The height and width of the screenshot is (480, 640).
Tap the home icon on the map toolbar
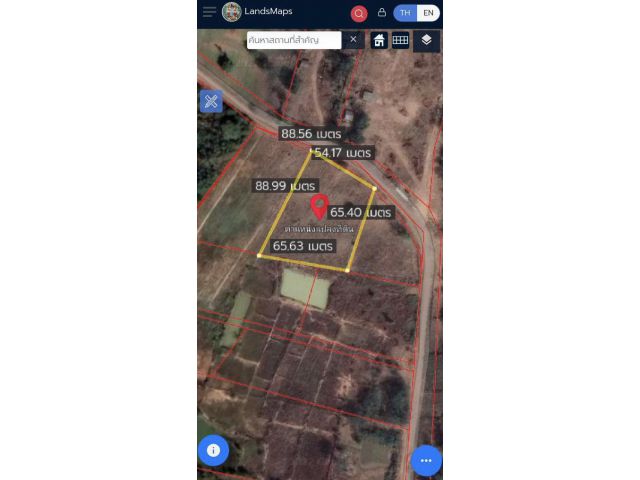tap(379, 40)
